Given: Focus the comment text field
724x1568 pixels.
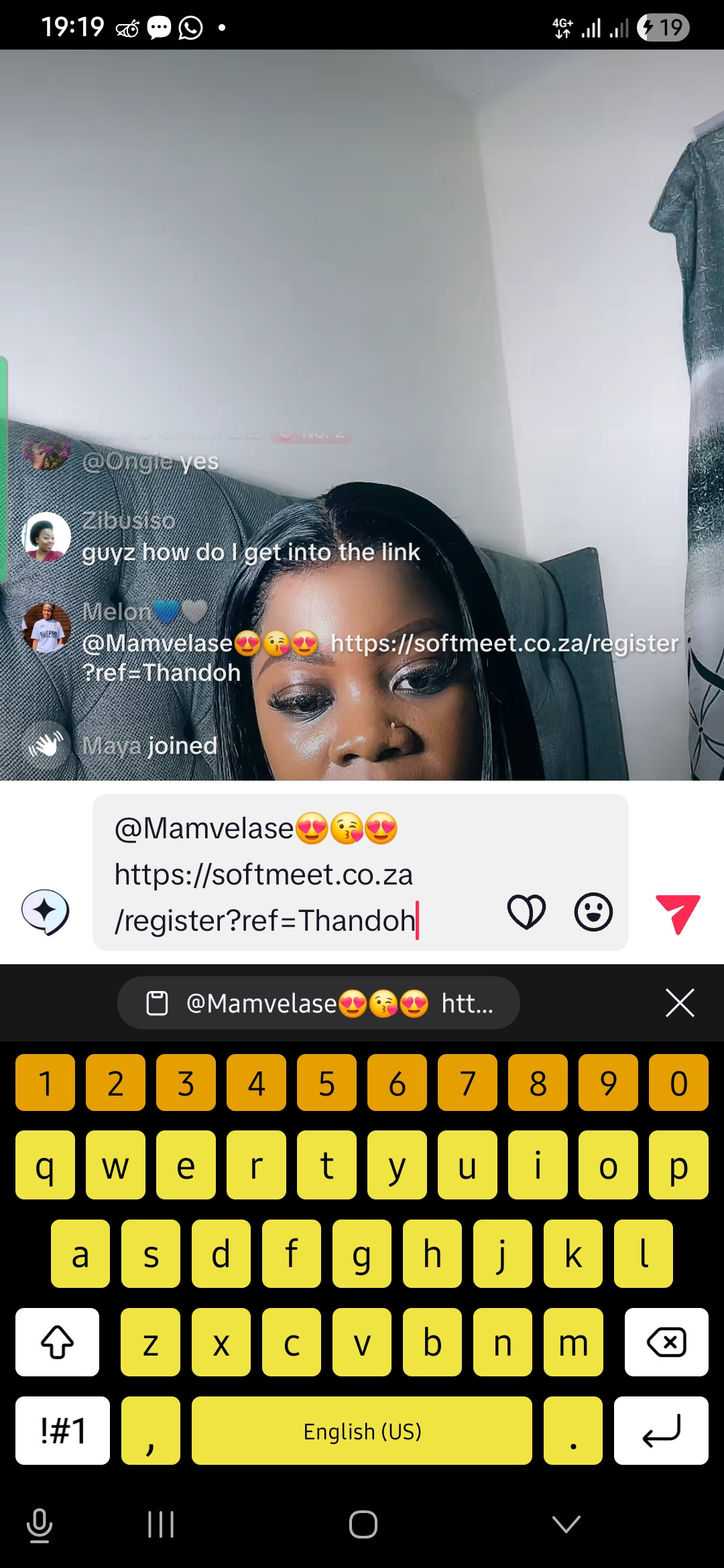Looking at the screenshot, I should click(x=295, y=874).
